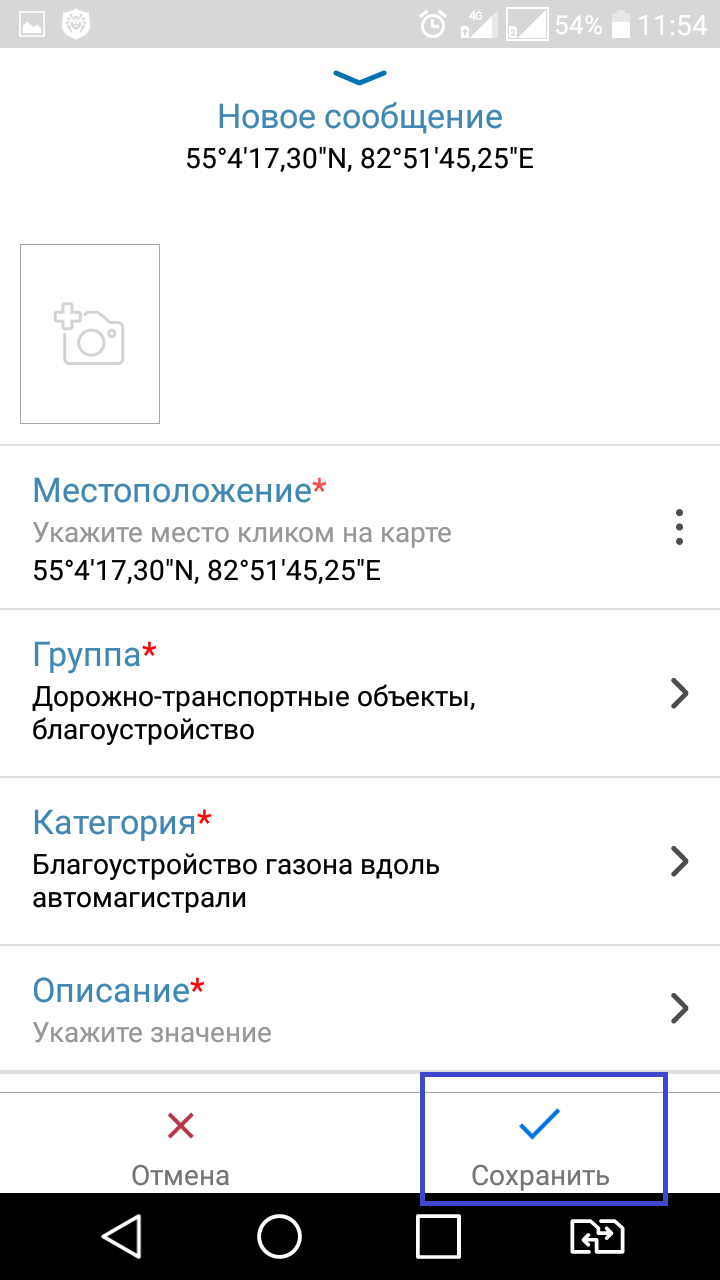Open the Группа selection row

[360, 693]
